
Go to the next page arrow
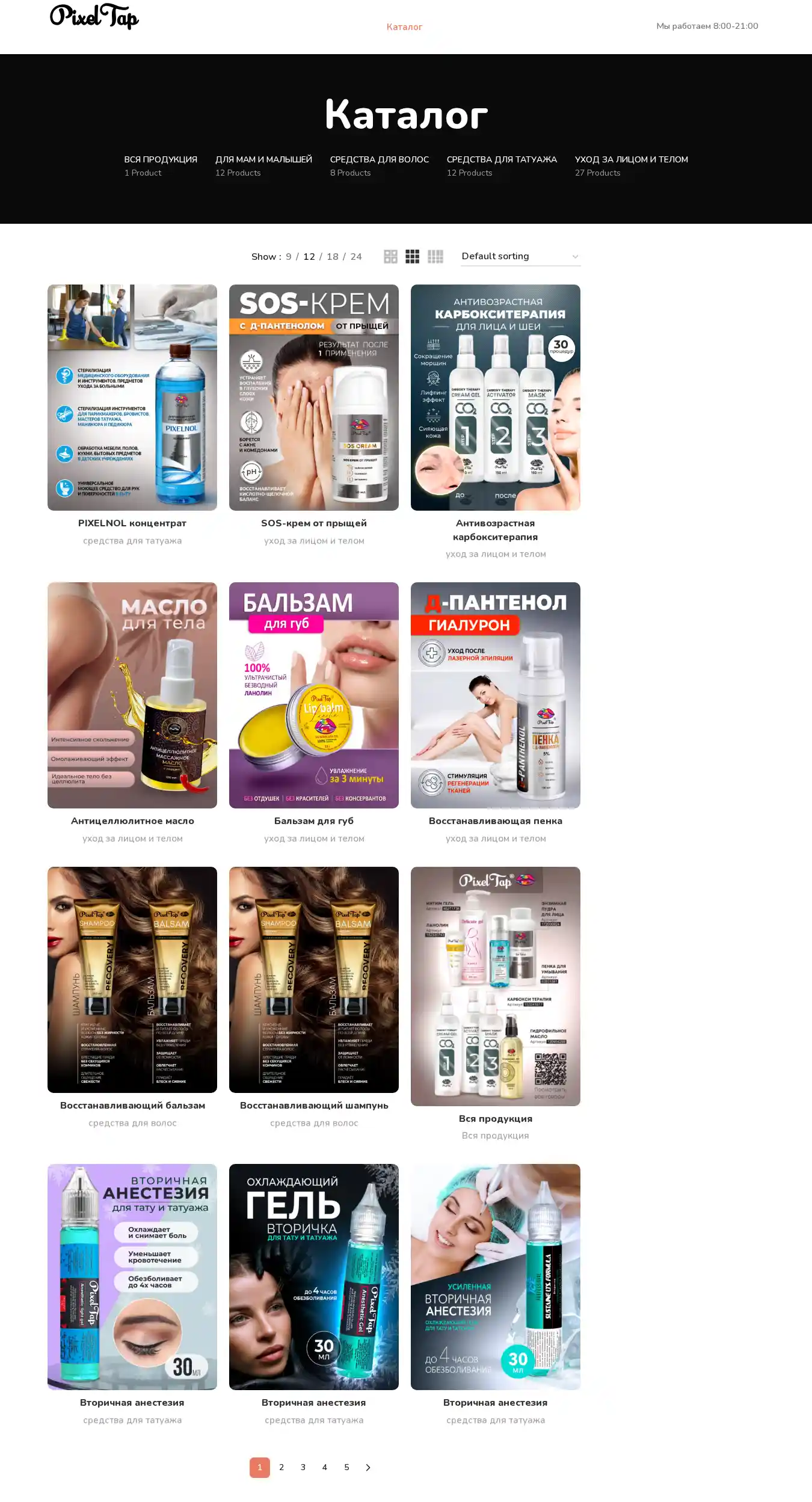[368, 1467]
